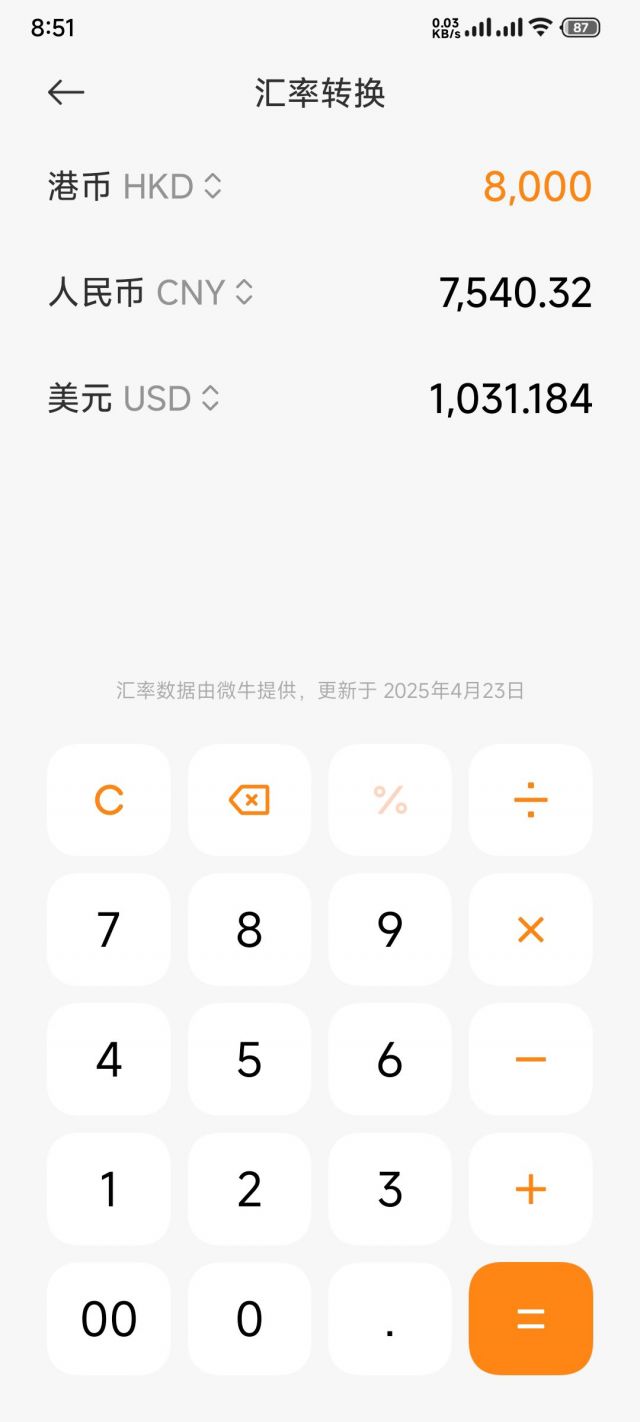Select the USD amount 1,031.184
640x1422 pixels.
tap(511, 398)
